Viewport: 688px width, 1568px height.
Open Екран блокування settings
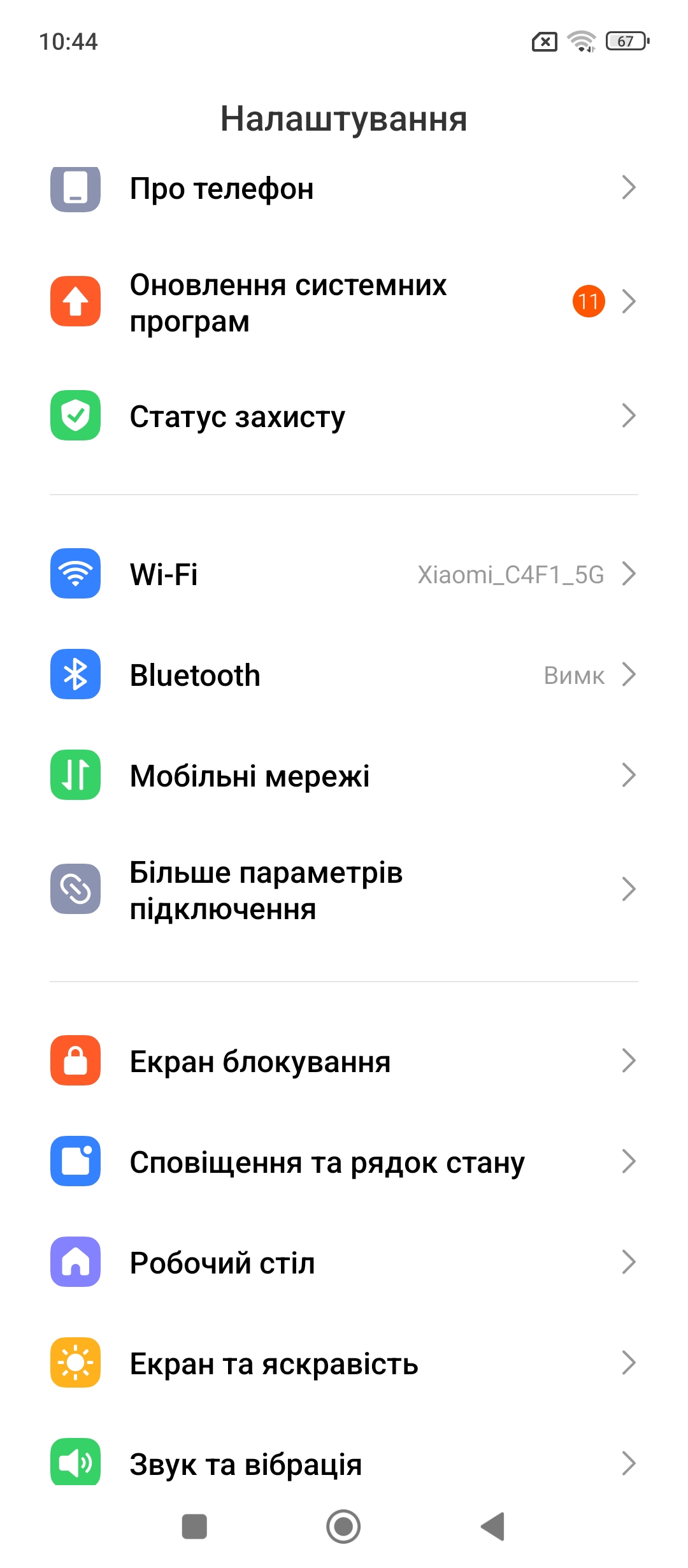click(x=344, y=1061)
